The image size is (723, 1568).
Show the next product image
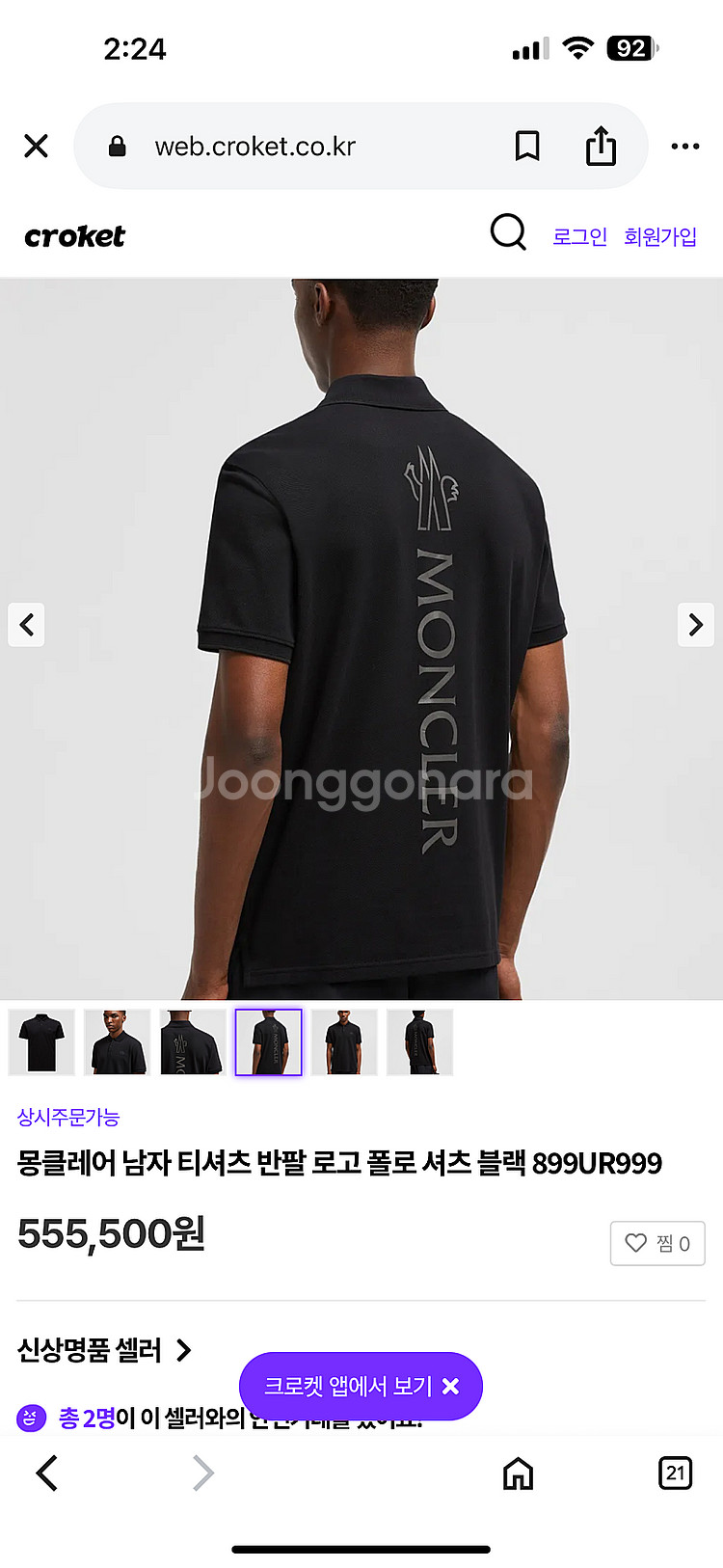695,625
